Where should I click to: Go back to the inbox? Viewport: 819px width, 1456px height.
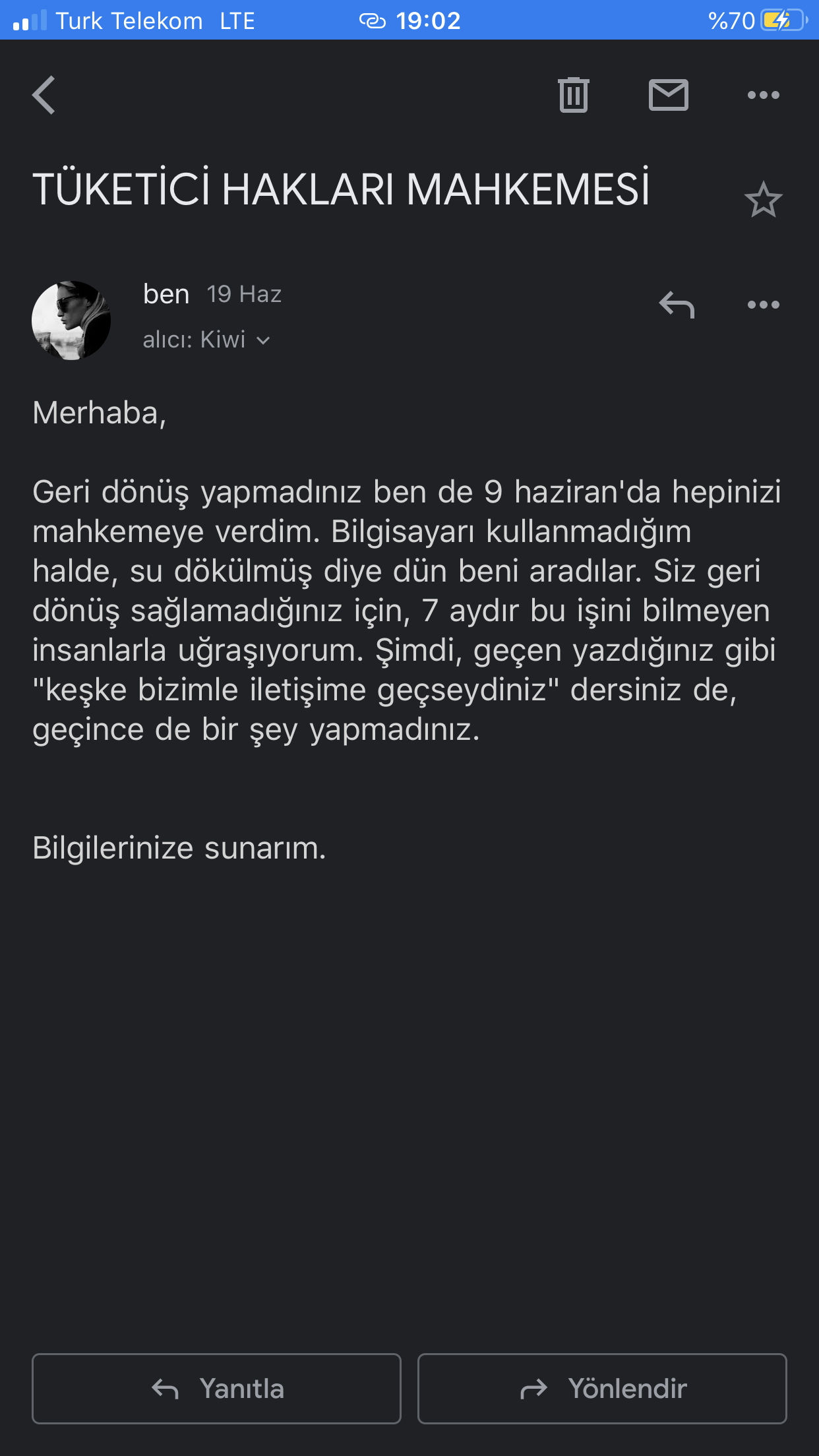click(44, 95)
